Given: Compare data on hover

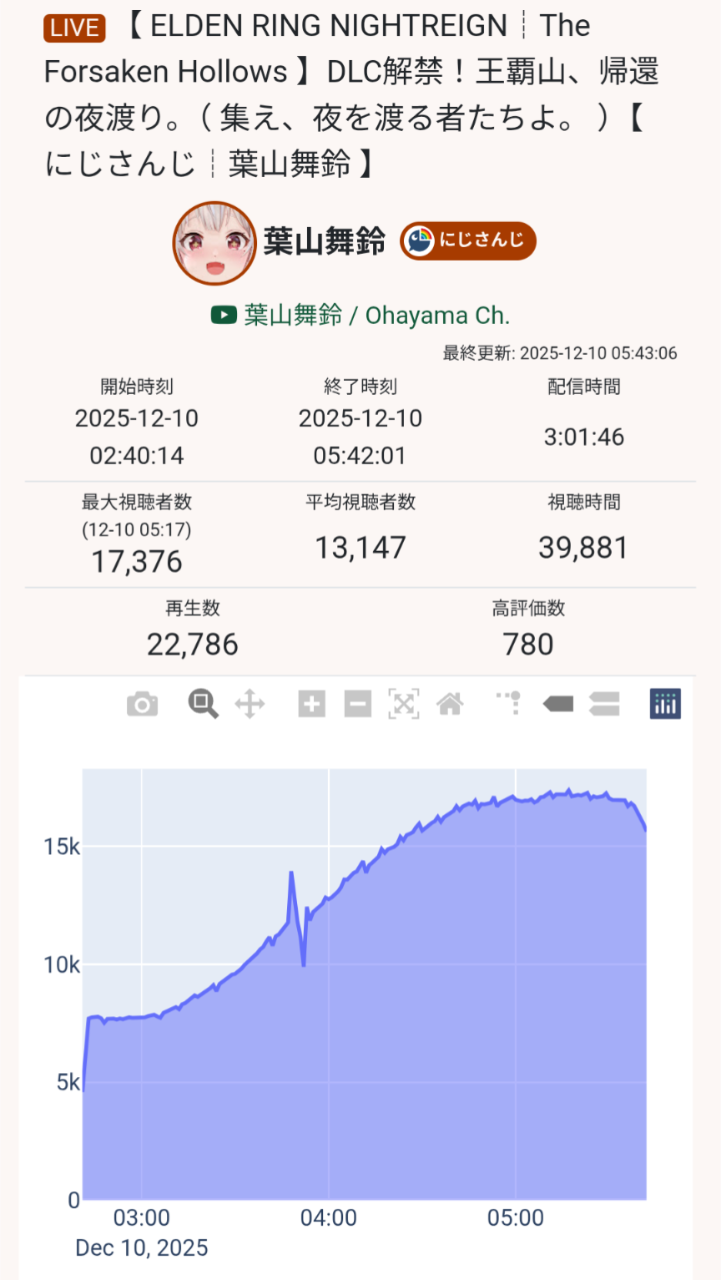Looking at the screenshot, I should click(x=604, y=705).
